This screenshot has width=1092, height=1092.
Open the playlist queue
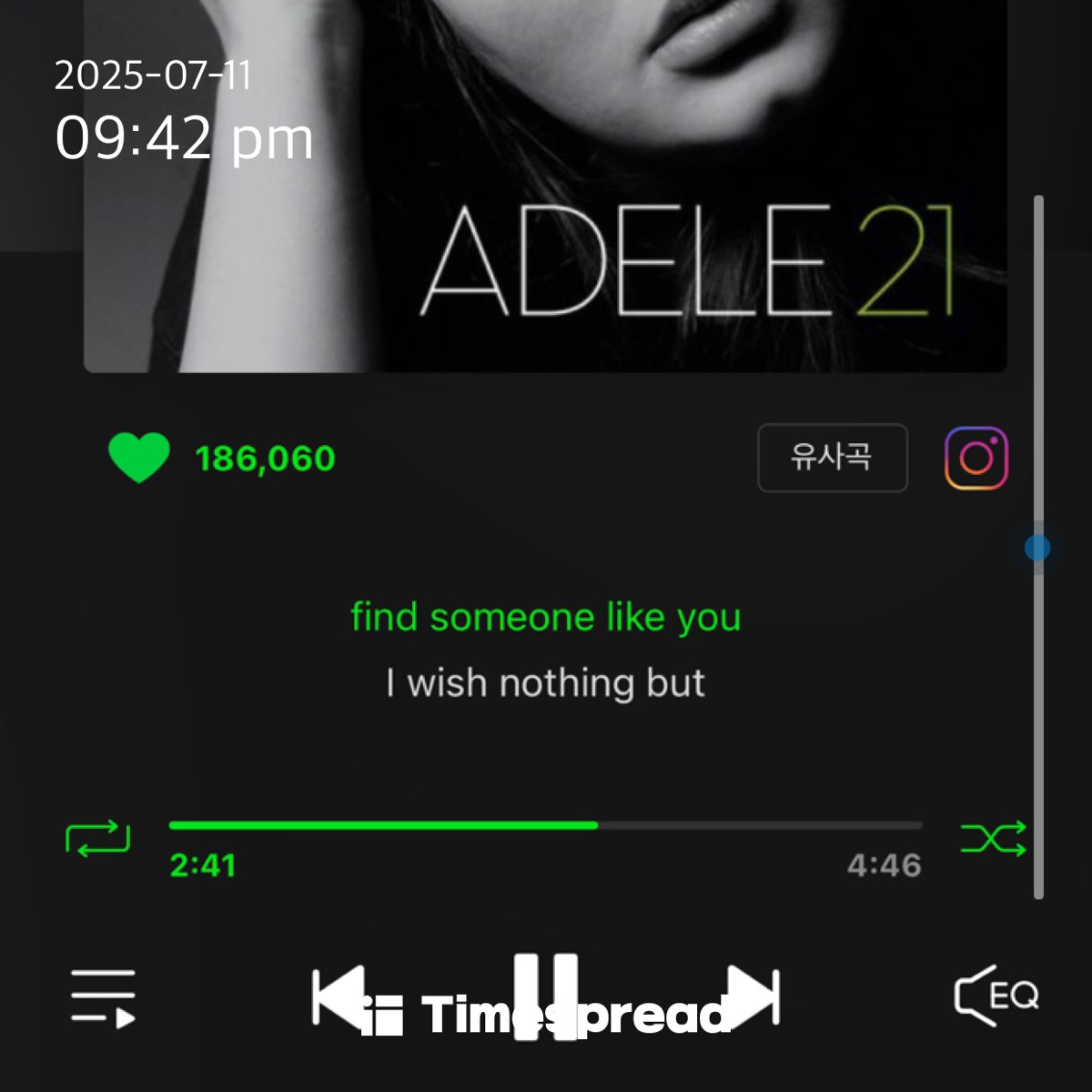(103, 997)
